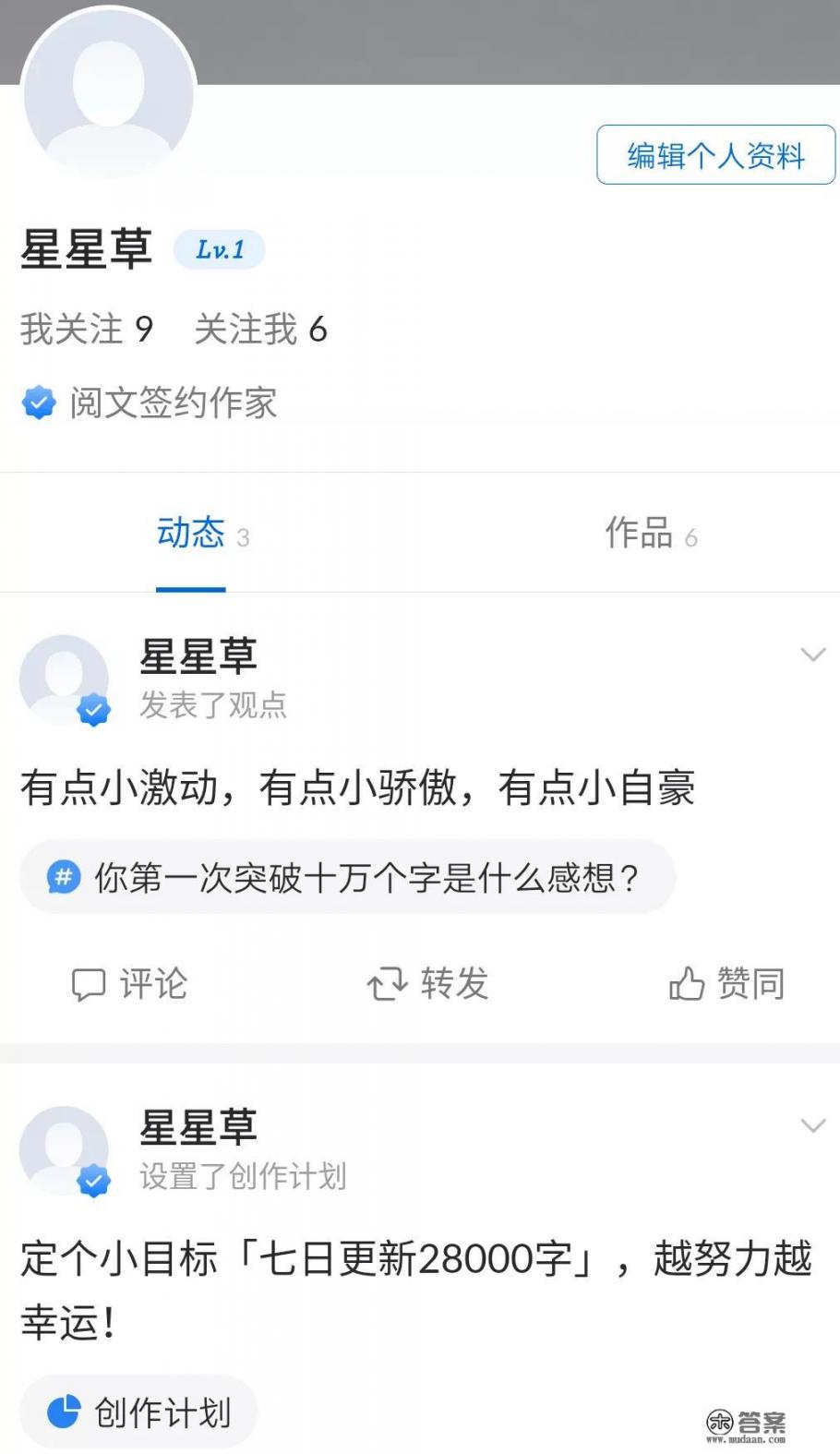Select the 转发 repost icon
Image resolution: width=840 pixels, height=1454 pixels.
click(x=386, y=984)
